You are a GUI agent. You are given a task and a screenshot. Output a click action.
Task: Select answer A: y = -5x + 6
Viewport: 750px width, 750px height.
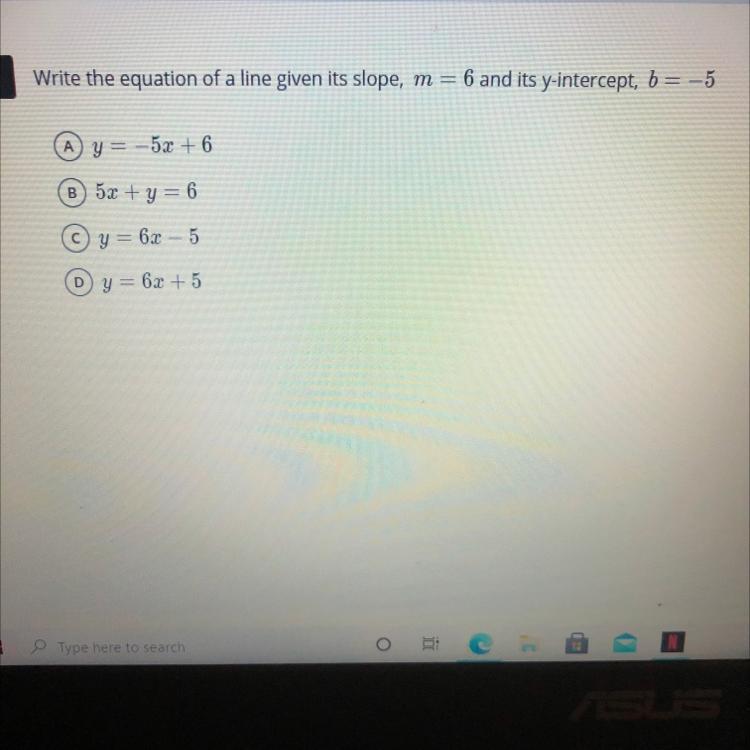[x=68, y=146]
